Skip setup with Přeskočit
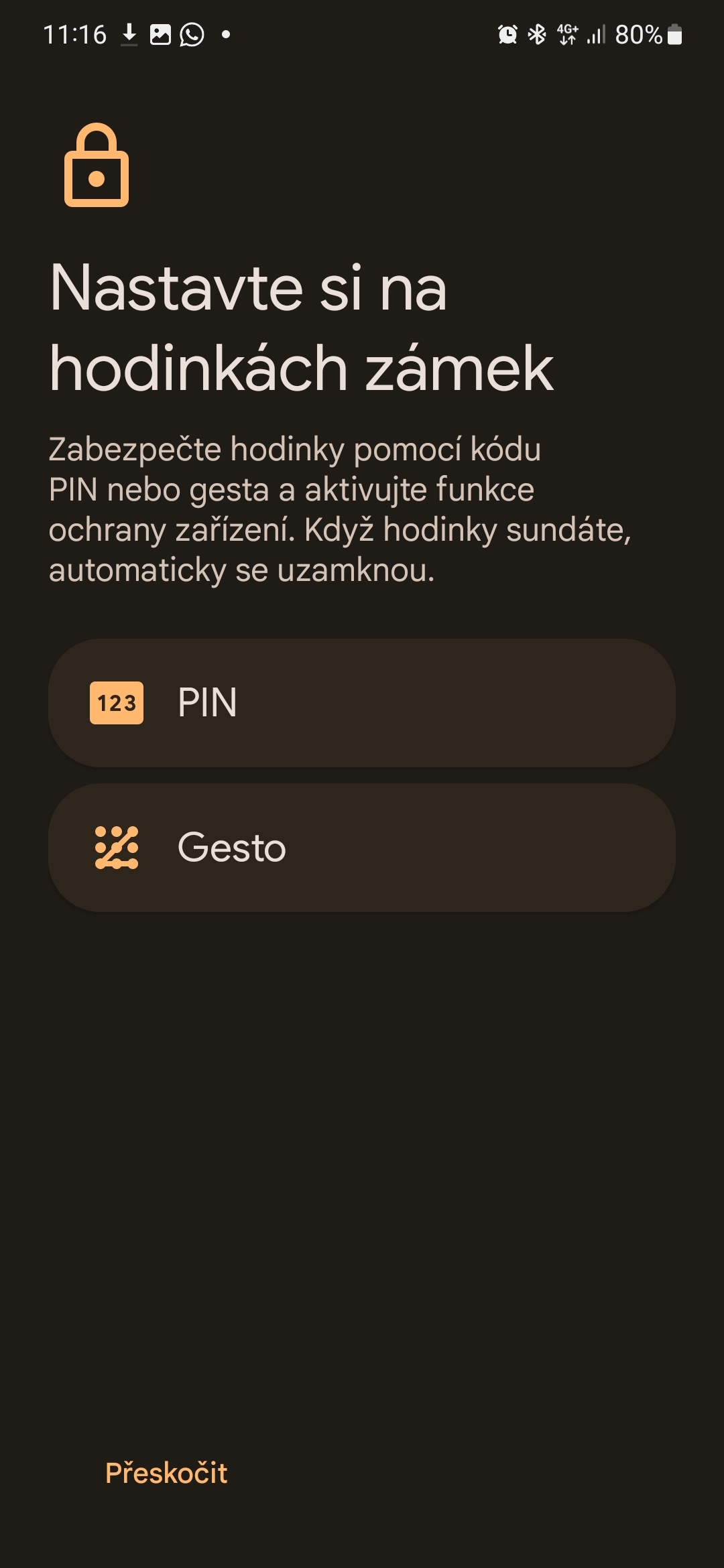The height and width of the screenshot is (1568, 724). 166,1474
